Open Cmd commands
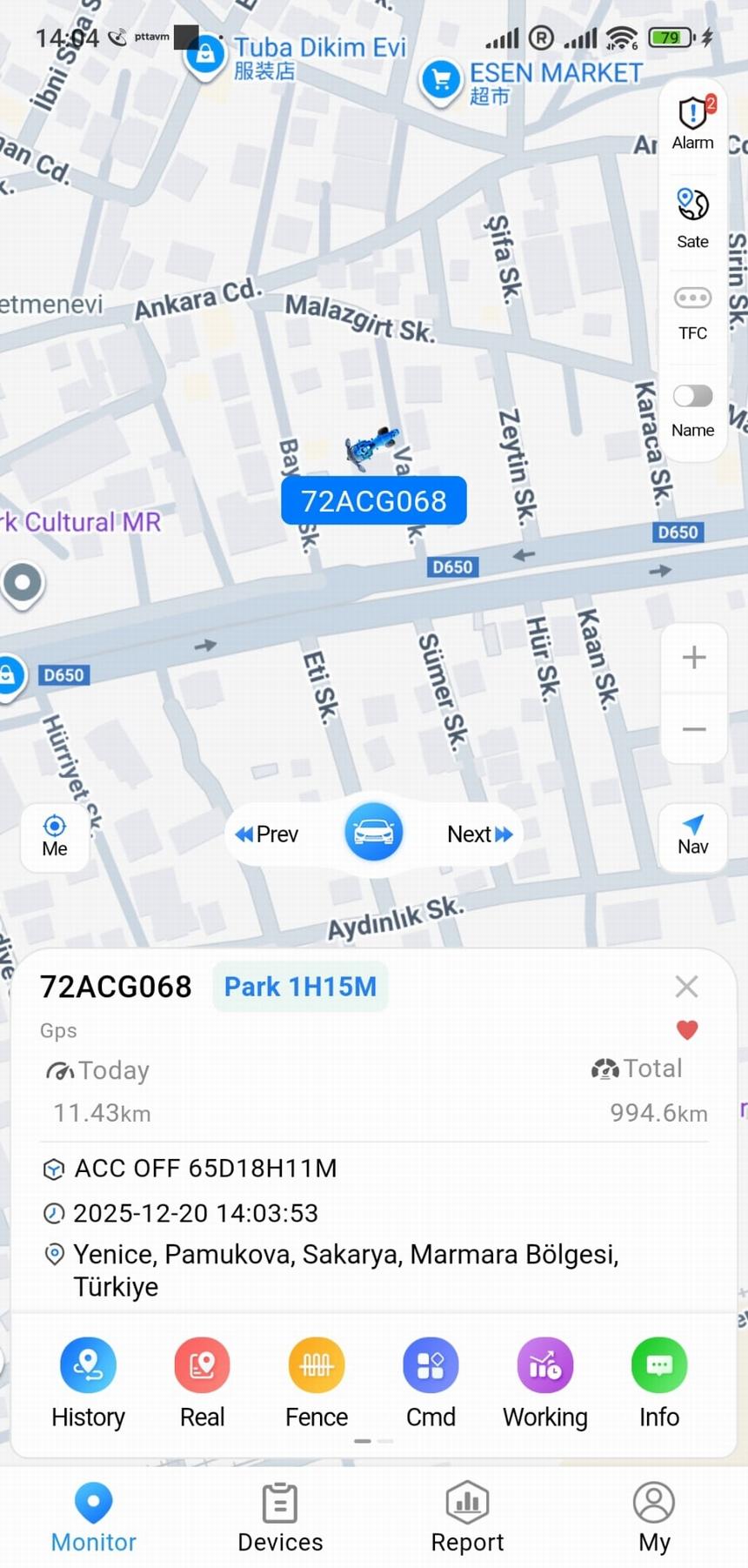The image size is (748, 1568). [431, 1382]
